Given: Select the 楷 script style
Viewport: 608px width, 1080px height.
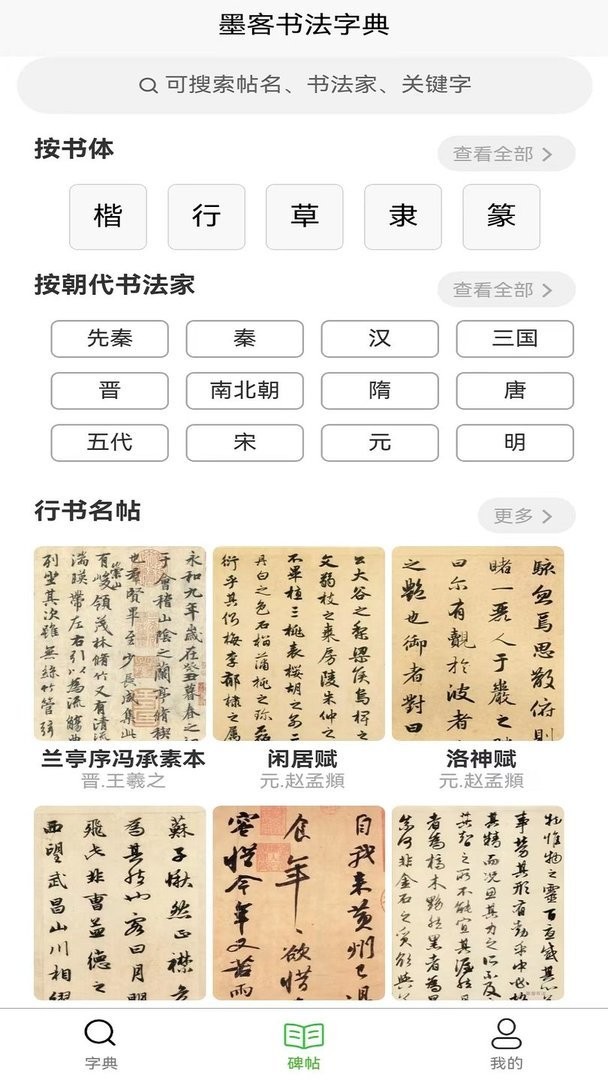Looking at the screenshot, I should pos(108,216).
